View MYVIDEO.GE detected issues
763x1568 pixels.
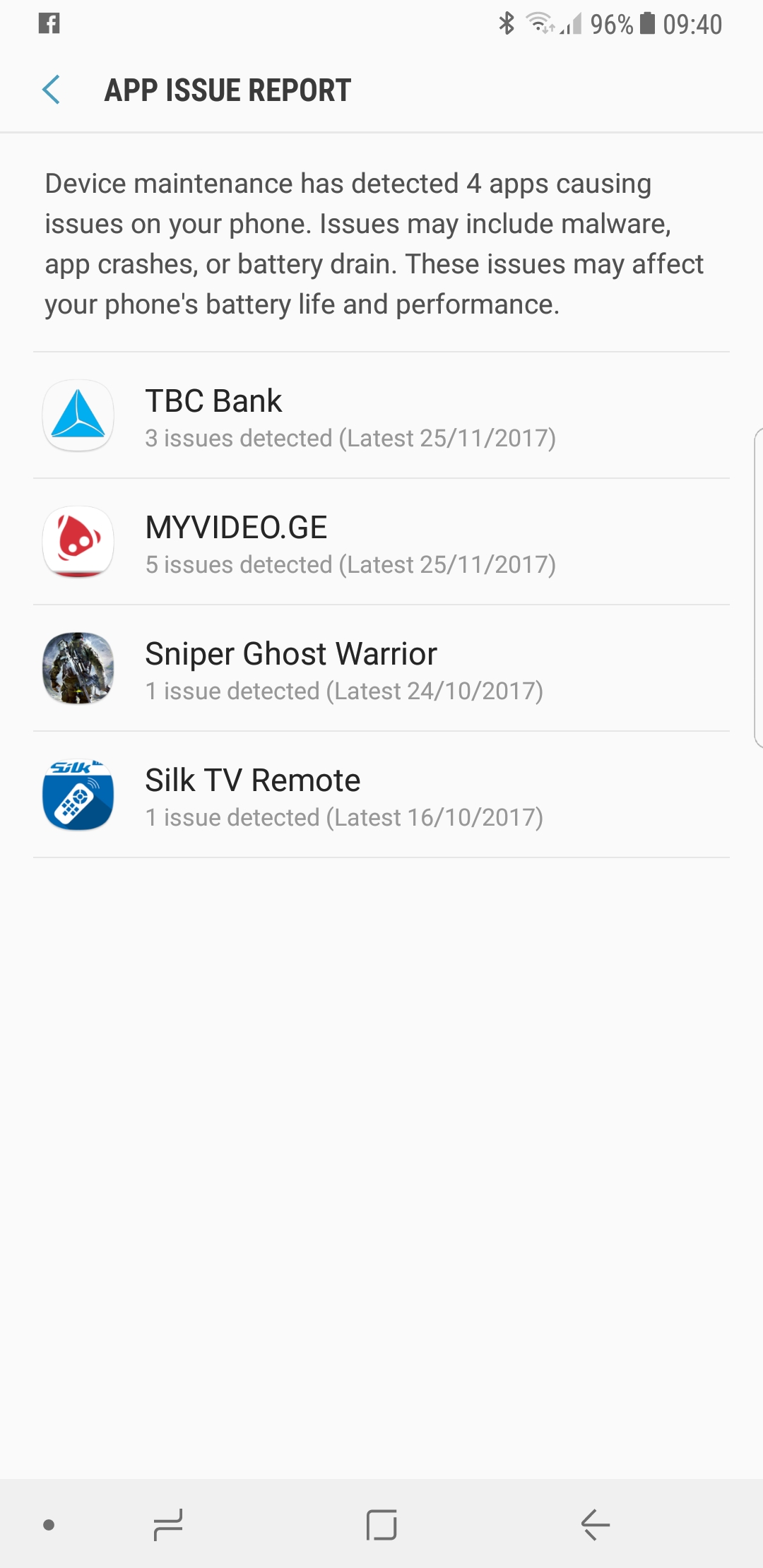tap(381, 543)
